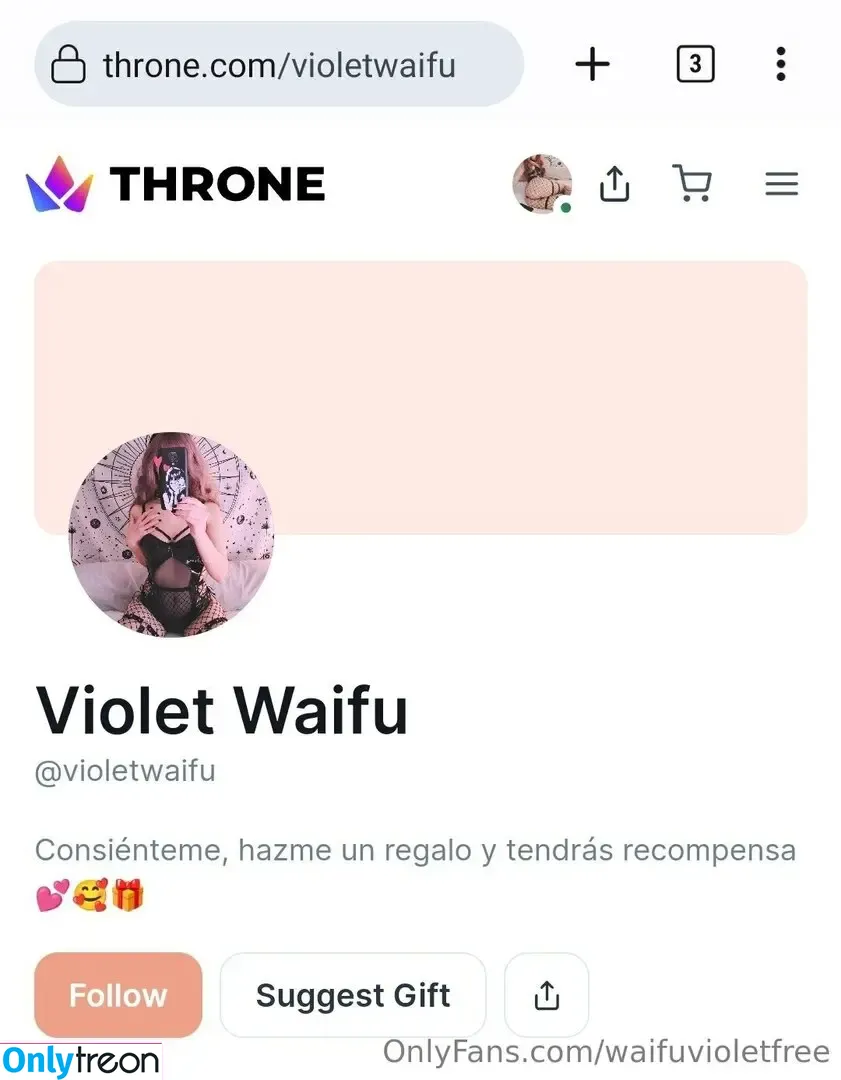Open a new browser tab
Image resolution: width=841 pixels, height=1080 pixels.
(593, 65)
